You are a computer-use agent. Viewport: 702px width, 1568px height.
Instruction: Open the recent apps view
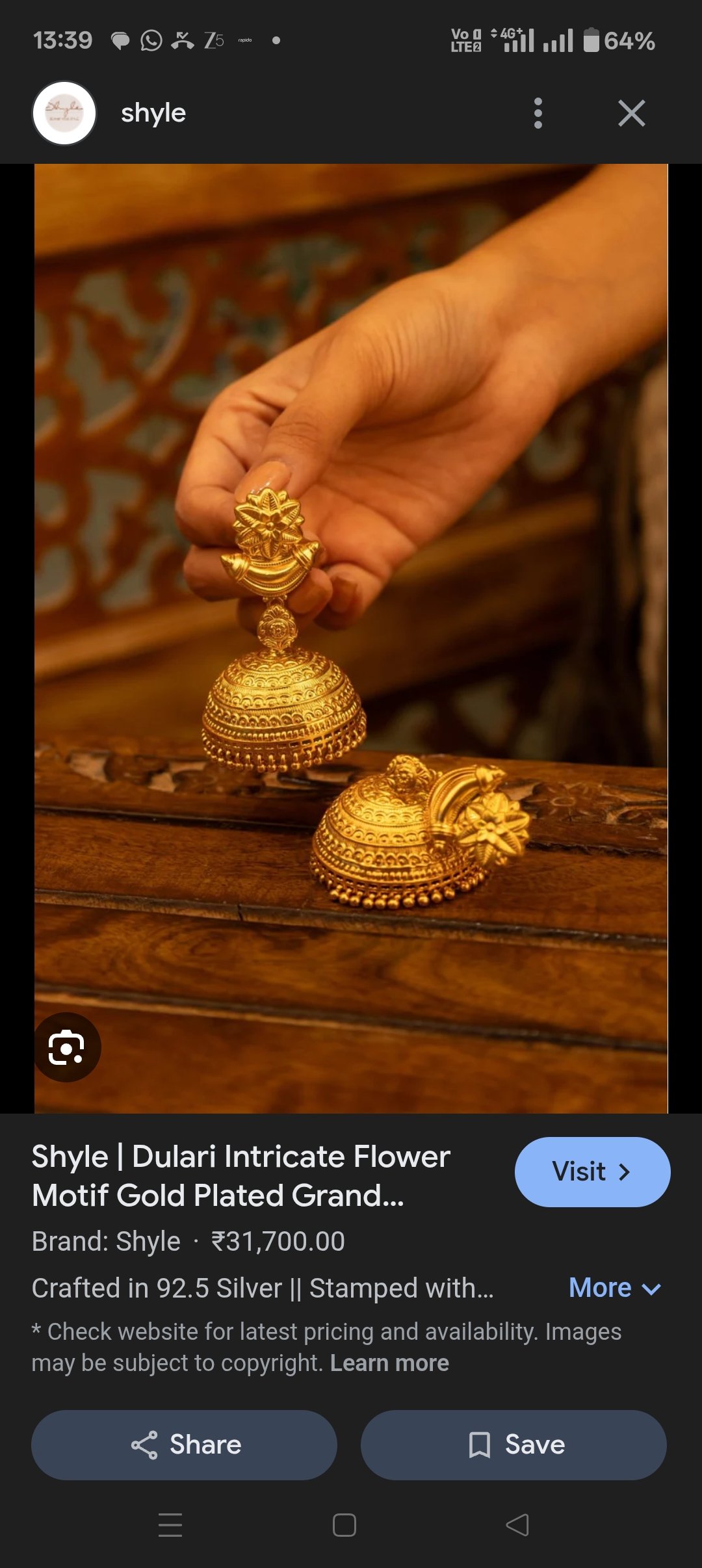(170, 1524)
